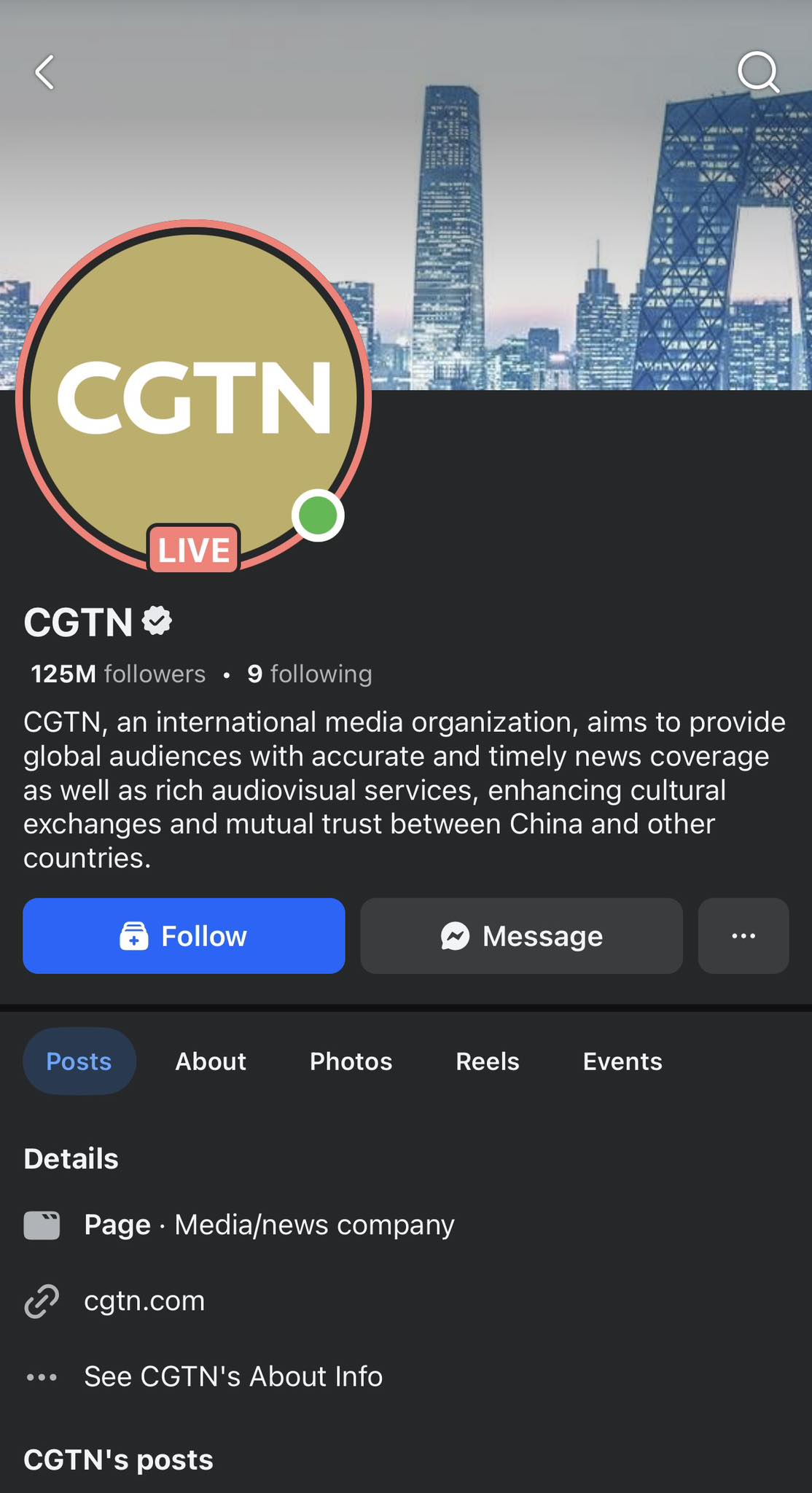View the 125M followers list
The image size is (812, 1493).
coord(118,674)
